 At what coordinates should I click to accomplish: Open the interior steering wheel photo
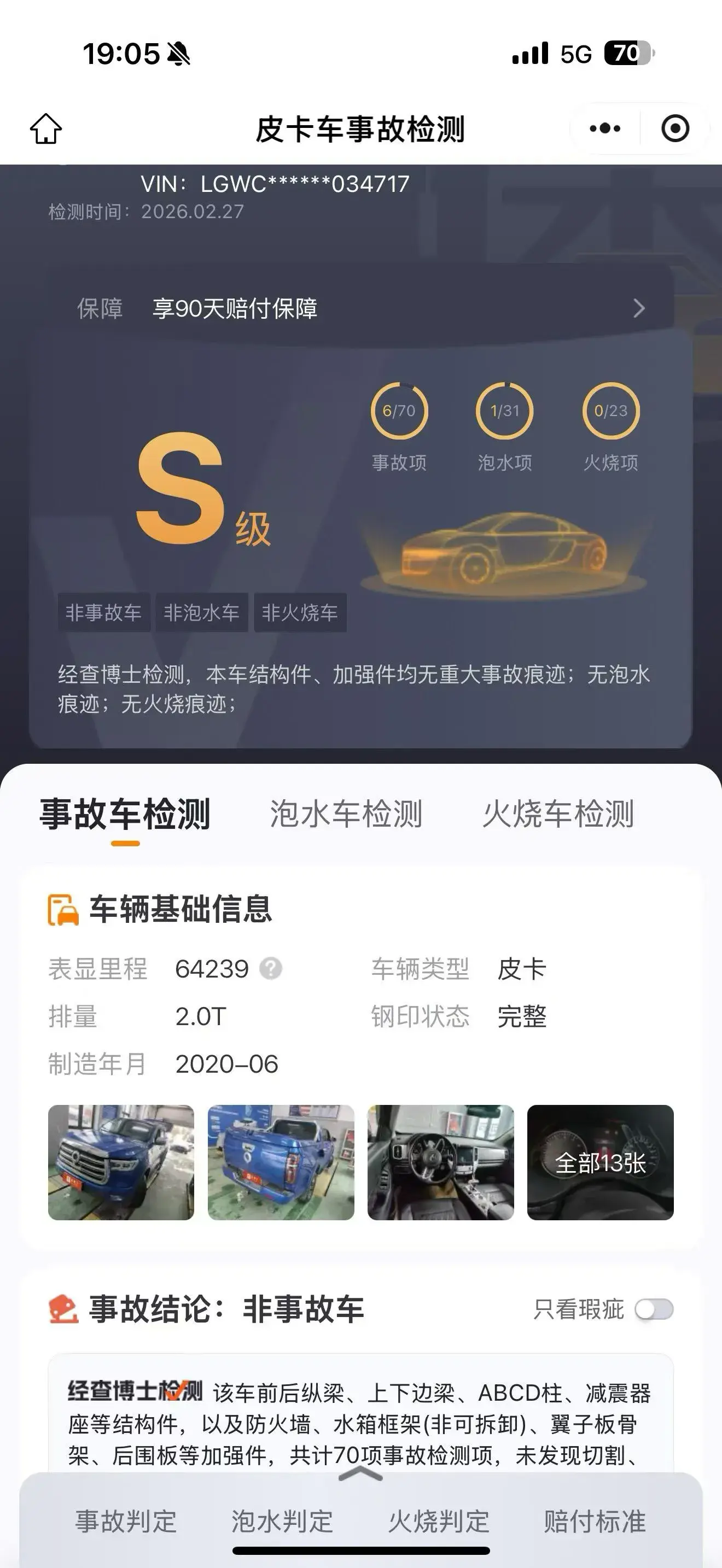[x=440, y=1162]
